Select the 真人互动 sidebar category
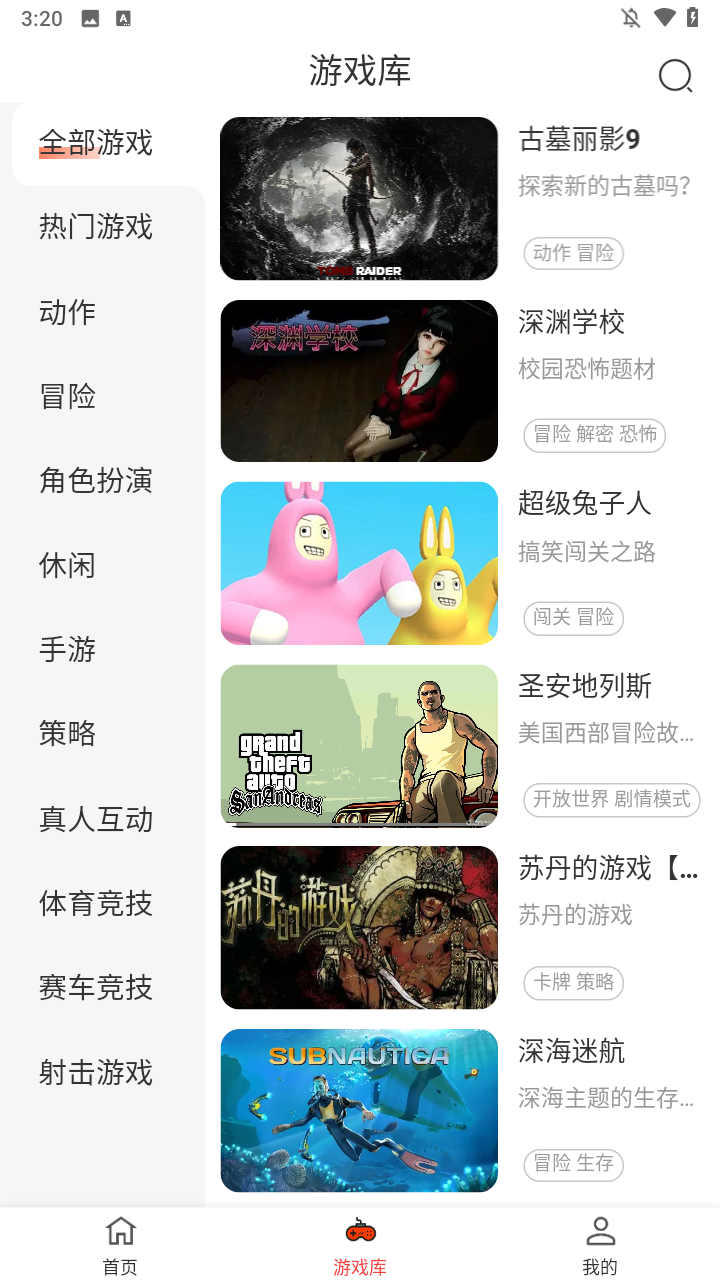This screenshot has width=720, height=1280. coord(95,819)
